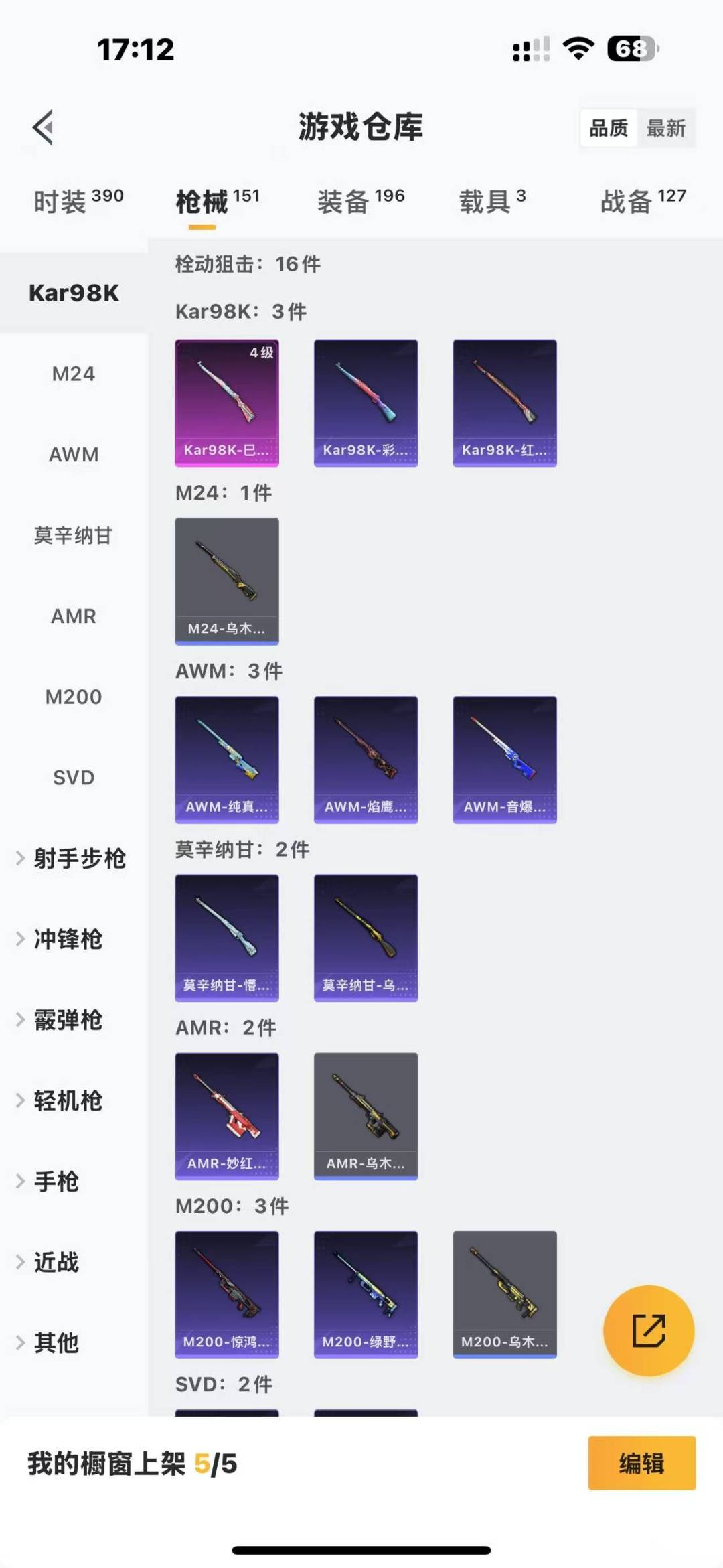Switch to the 装备 tab
The image size is (723, 1568).
click(360, 201)
